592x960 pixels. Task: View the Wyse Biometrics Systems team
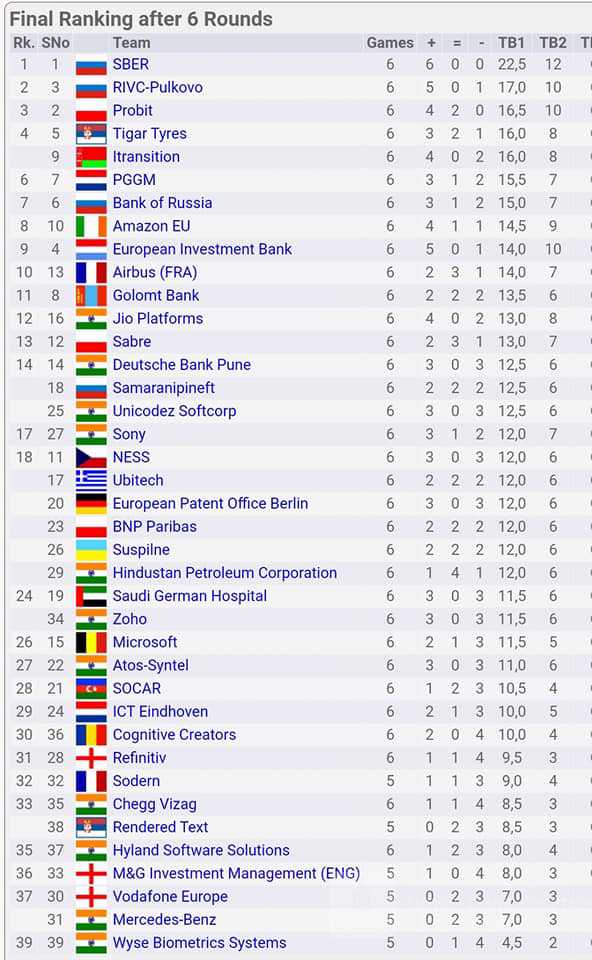199,943
